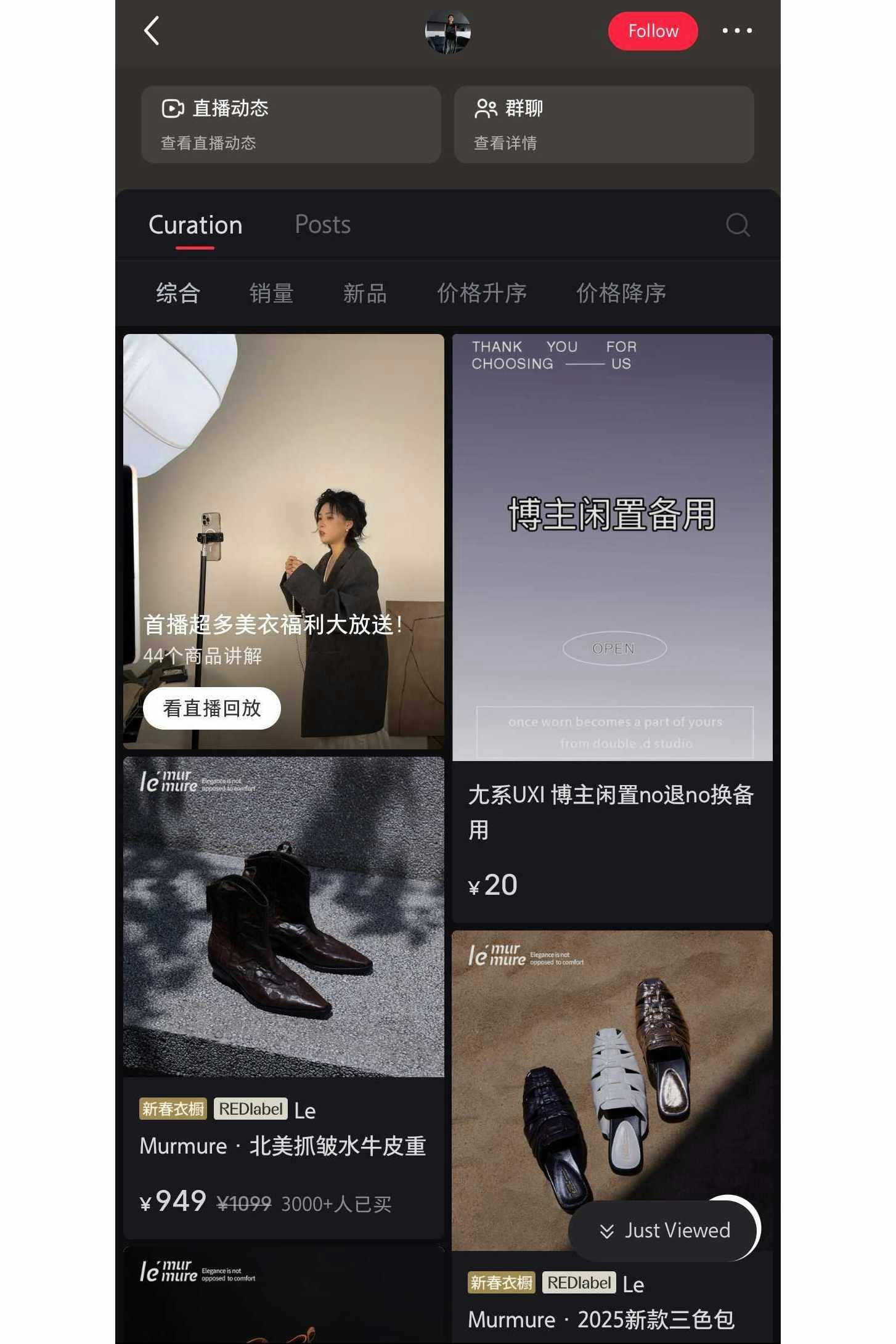Open search in the curation section
The height and width of the screenshot is (1344, 896).
[737, 225]
